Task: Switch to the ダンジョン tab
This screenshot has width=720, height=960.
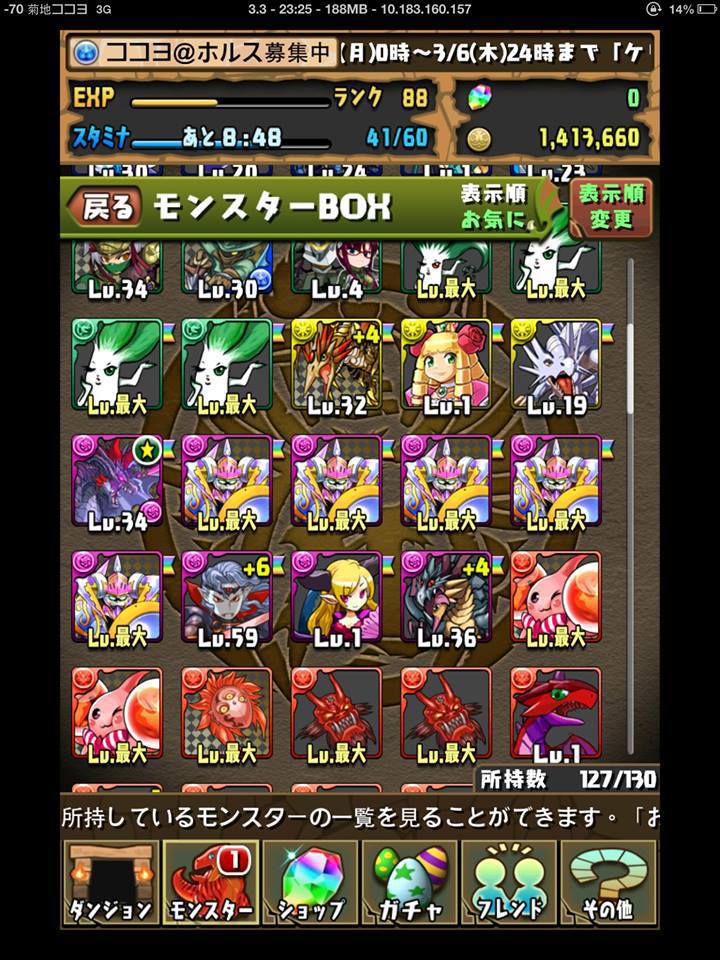Action: 110,885
